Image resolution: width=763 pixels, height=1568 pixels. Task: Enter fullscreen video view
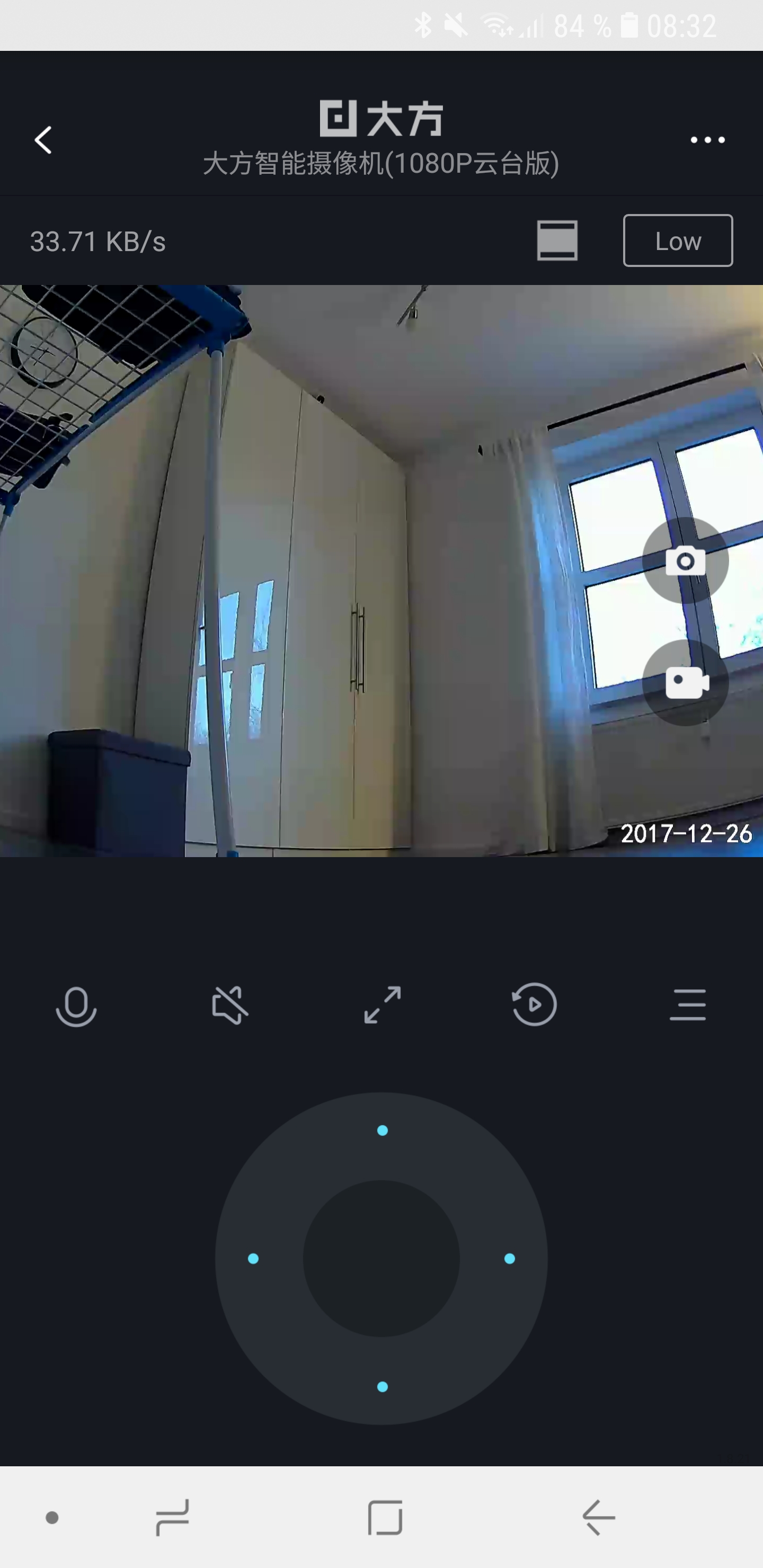383,1005
